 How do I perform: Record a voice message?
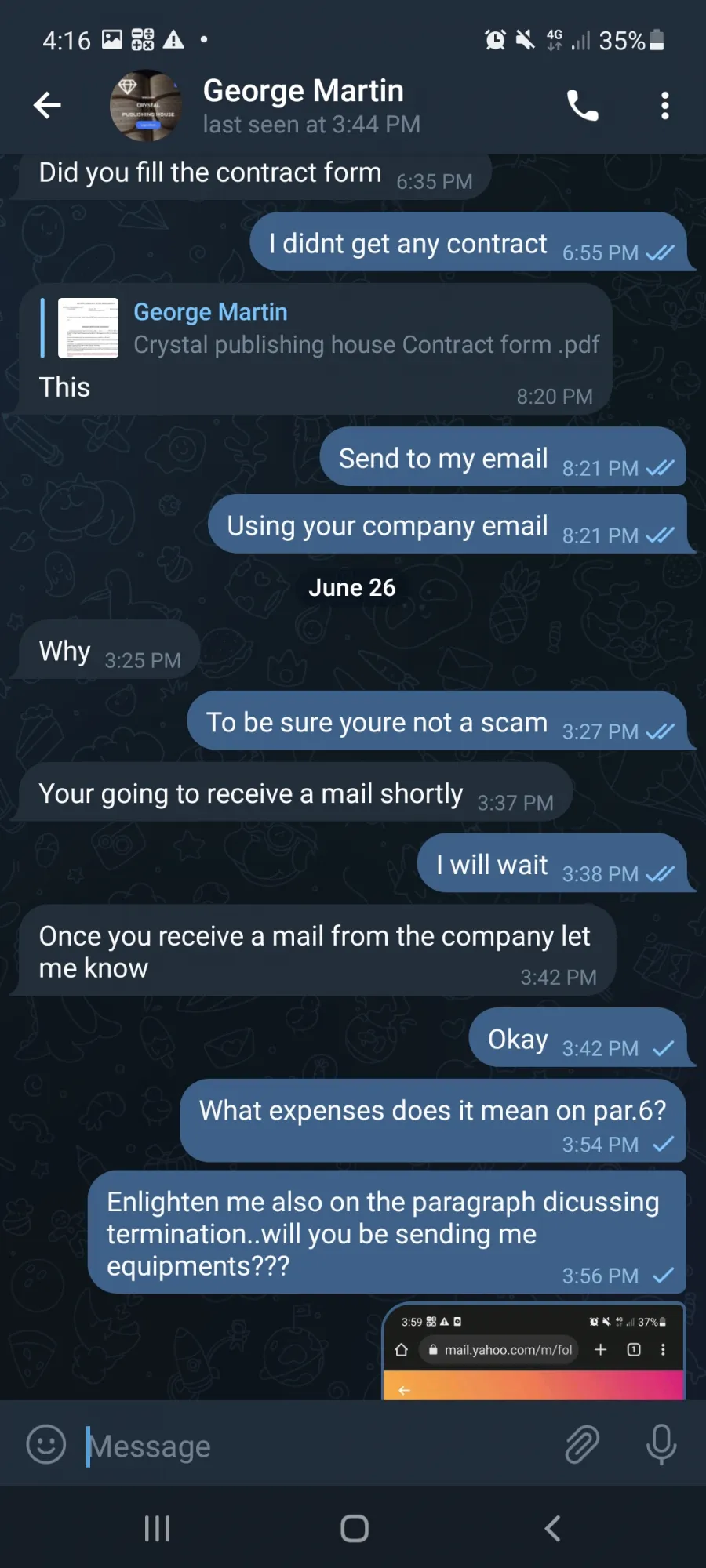661,1444
